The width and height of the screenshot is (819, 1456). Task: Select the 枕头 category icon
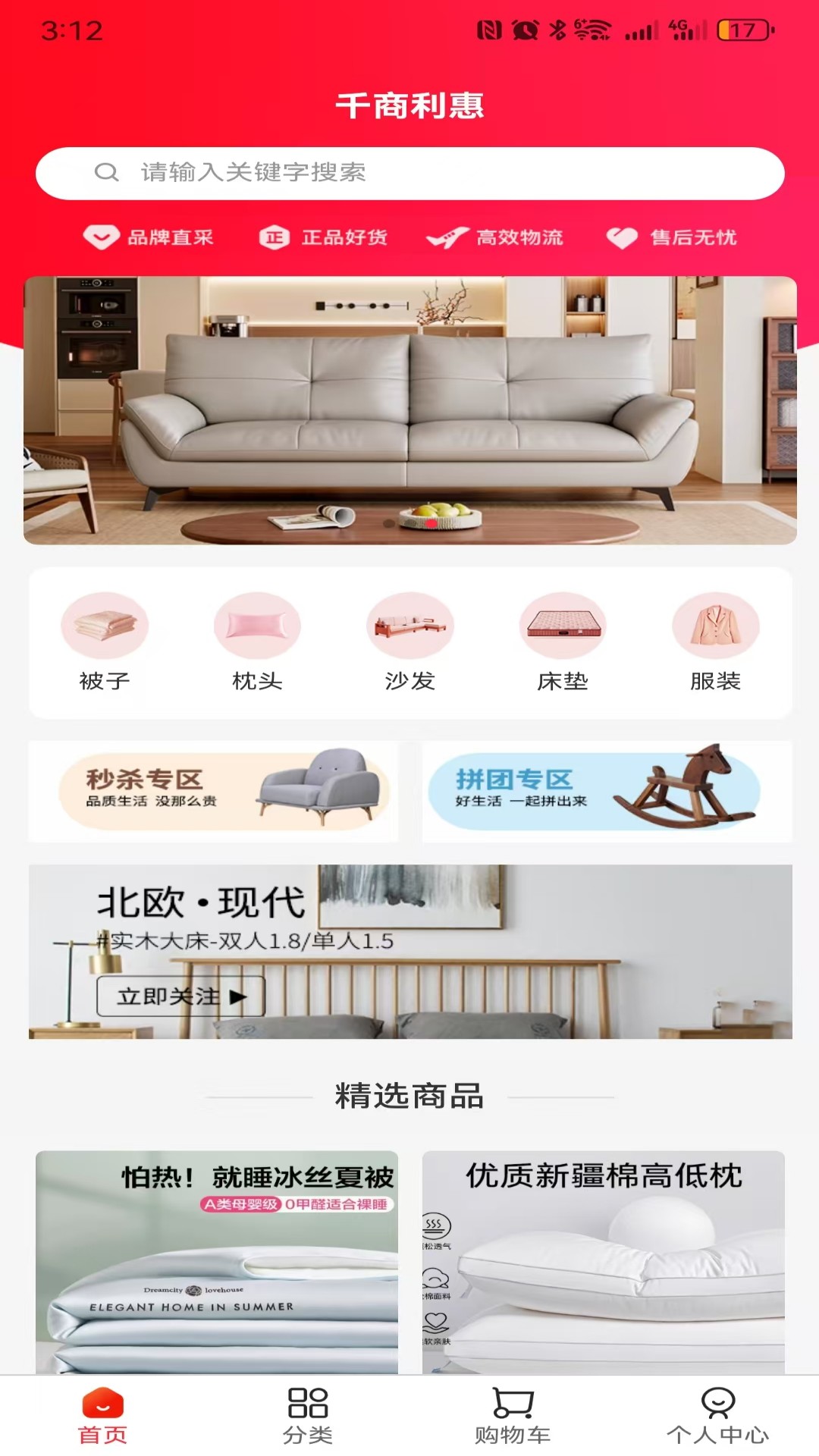pos(257,626)
